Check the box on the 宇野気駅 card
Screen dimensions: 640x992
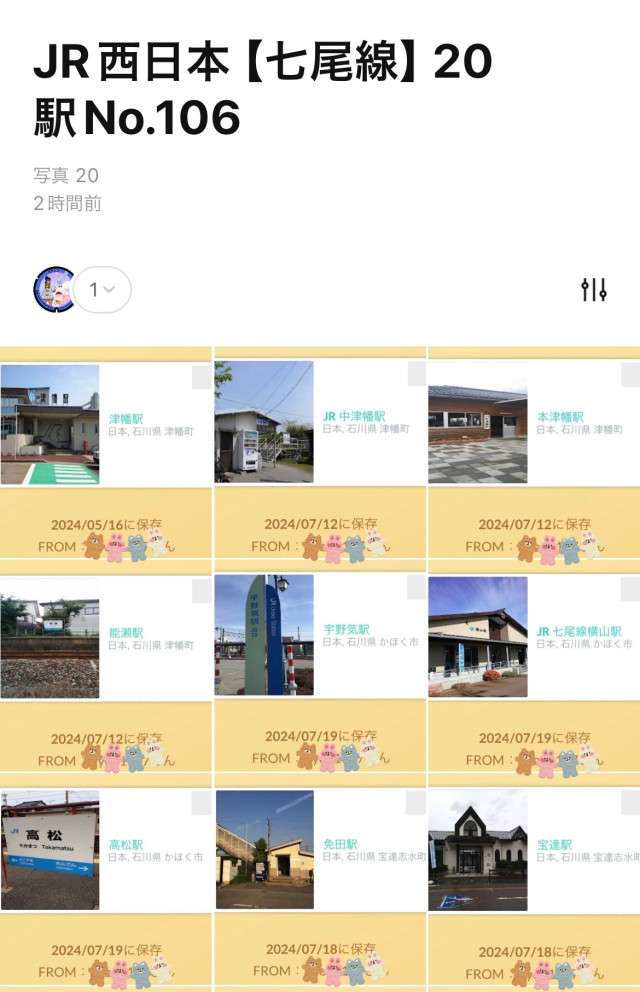tap(416, 588)
